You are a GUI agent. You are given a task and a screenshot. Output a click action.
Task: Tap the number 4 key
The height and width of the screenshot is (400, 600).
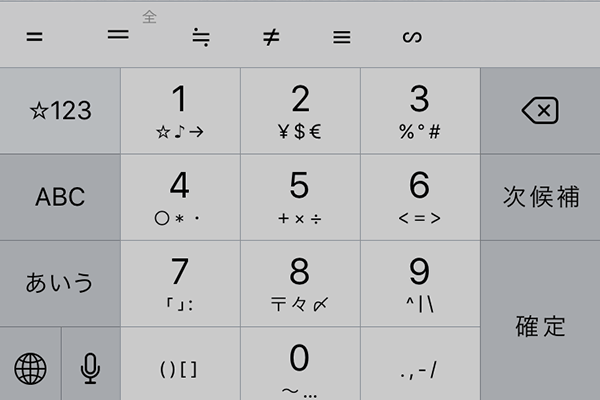click(180, 197)
